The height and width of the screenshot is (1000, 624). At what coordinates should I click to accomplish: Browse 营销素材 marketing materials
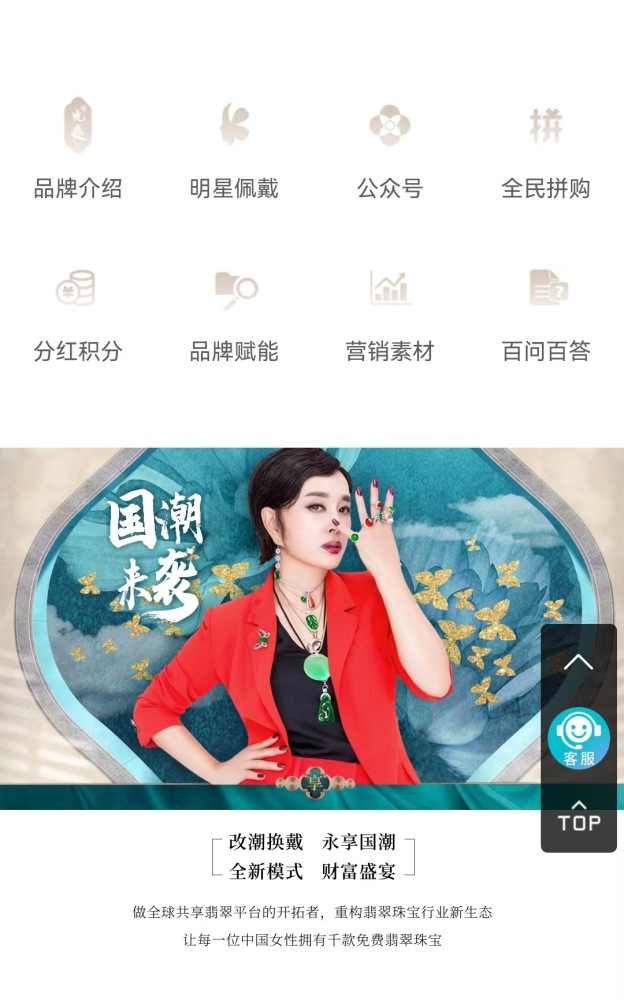point(390,314)
